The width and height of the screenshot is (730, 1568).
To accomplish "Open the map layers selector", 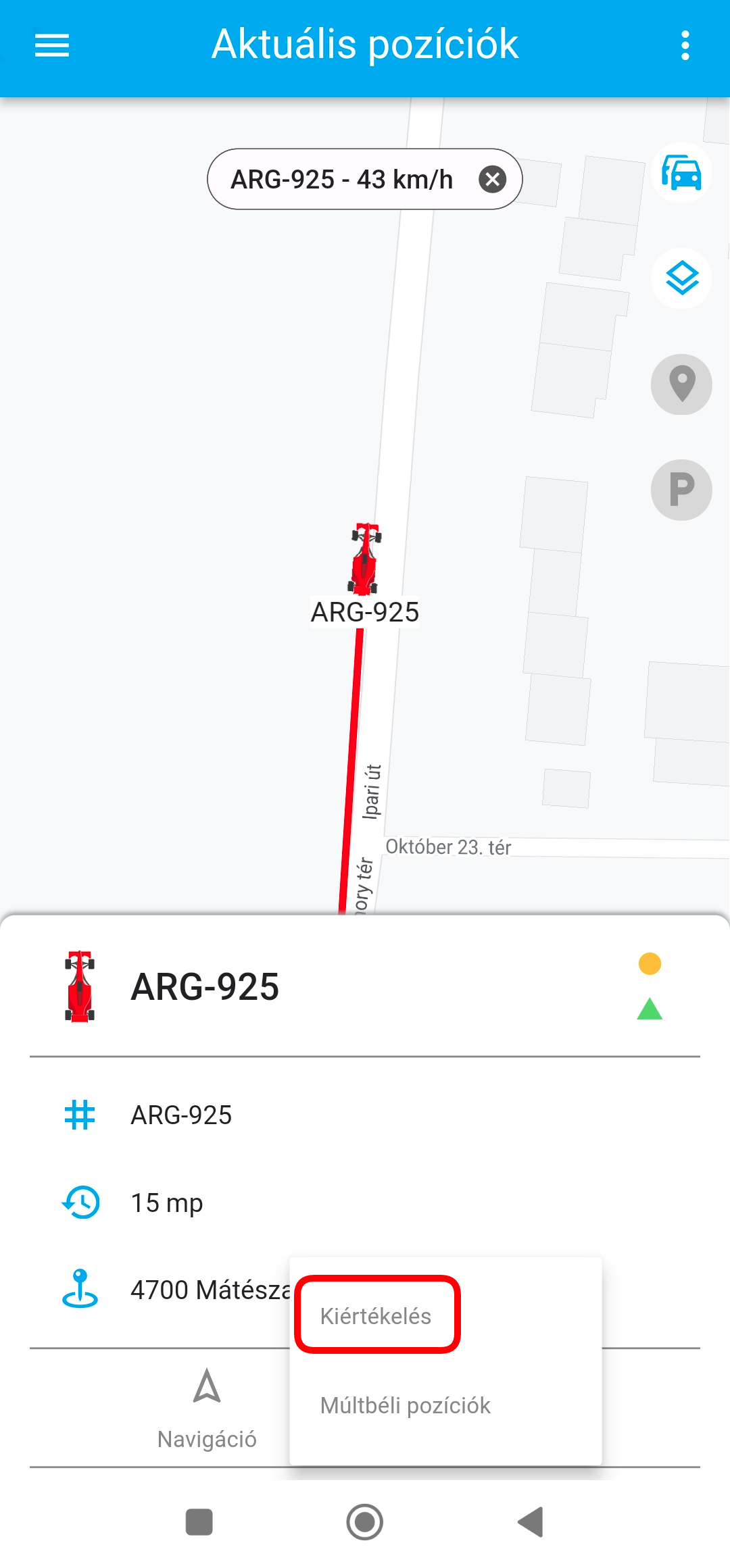I will pos(681,278).
